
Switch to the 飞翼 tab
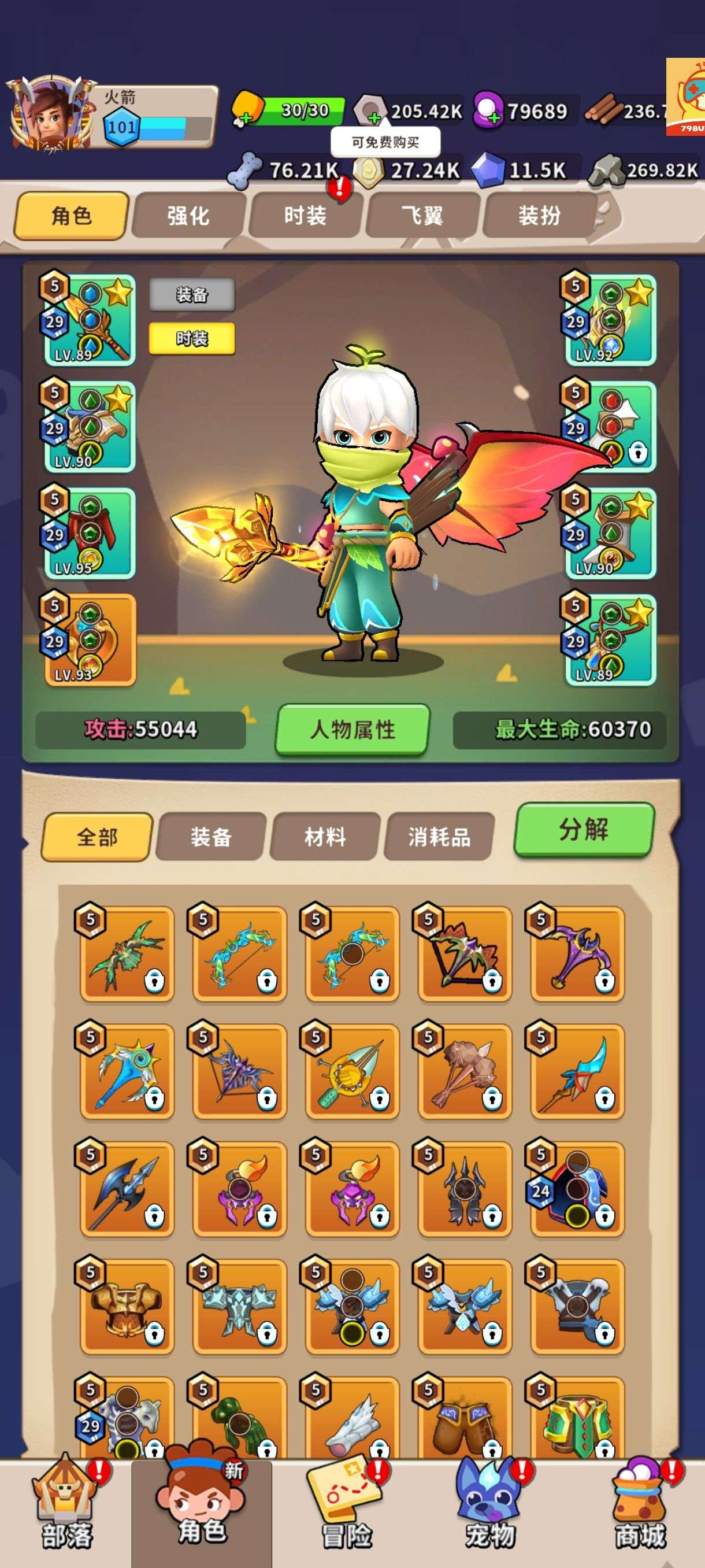pos(422,216)
